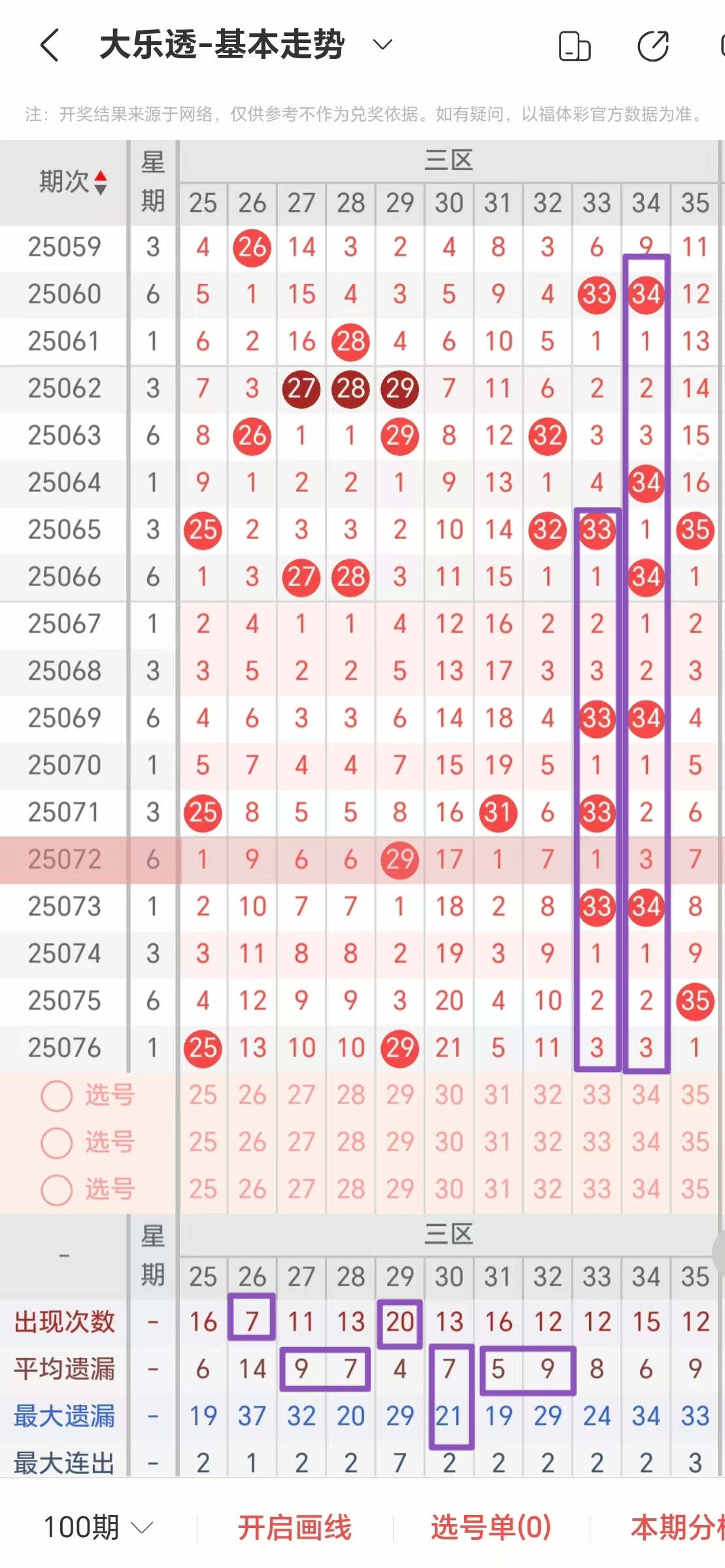Viewport: 725px width, 1568px height.
Task: Mark the third 选号 selection circle
Action: click(x=56, y=1189)
